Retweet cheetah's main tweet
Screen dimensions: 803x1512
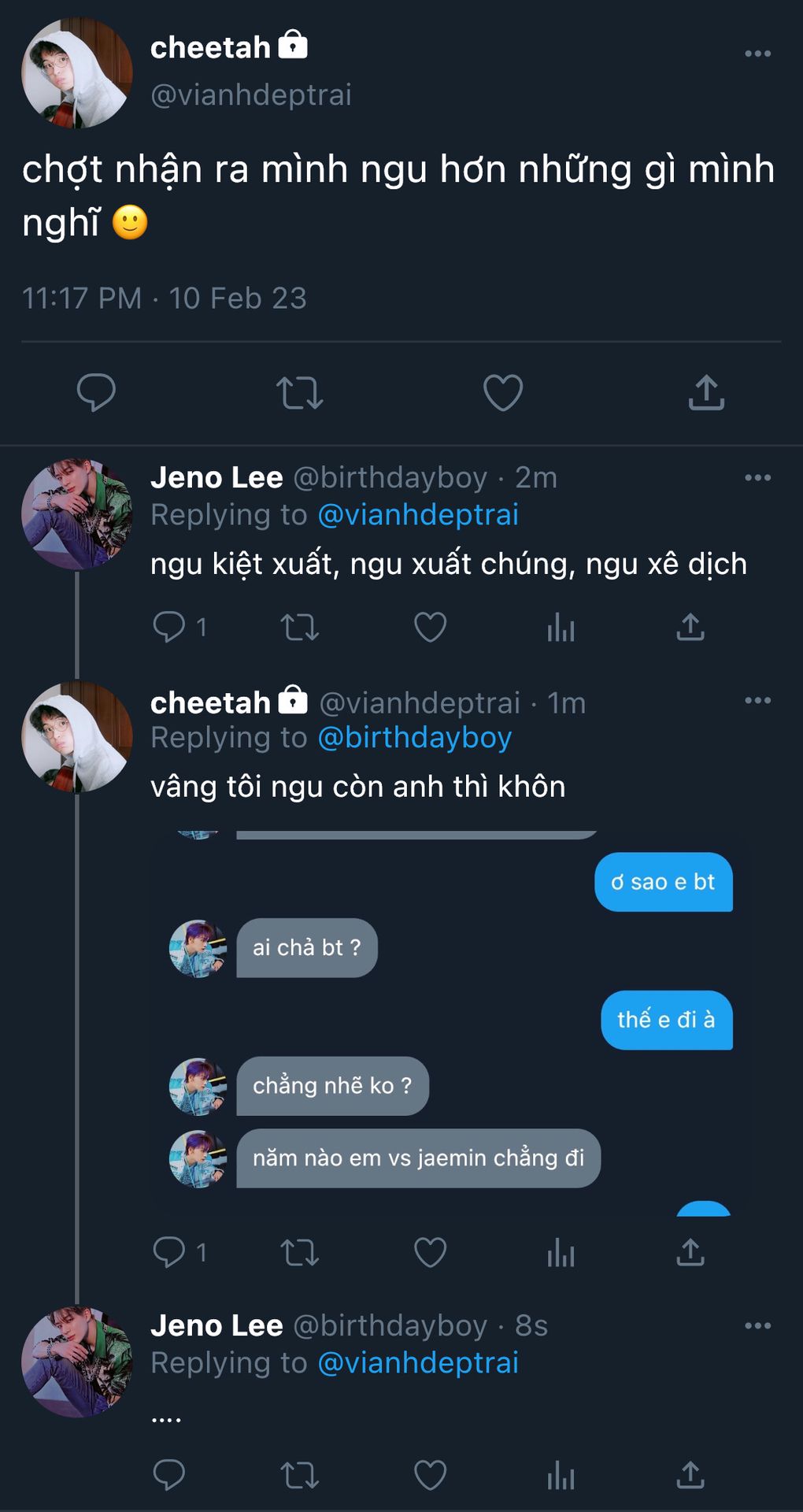tap(299, 392)
